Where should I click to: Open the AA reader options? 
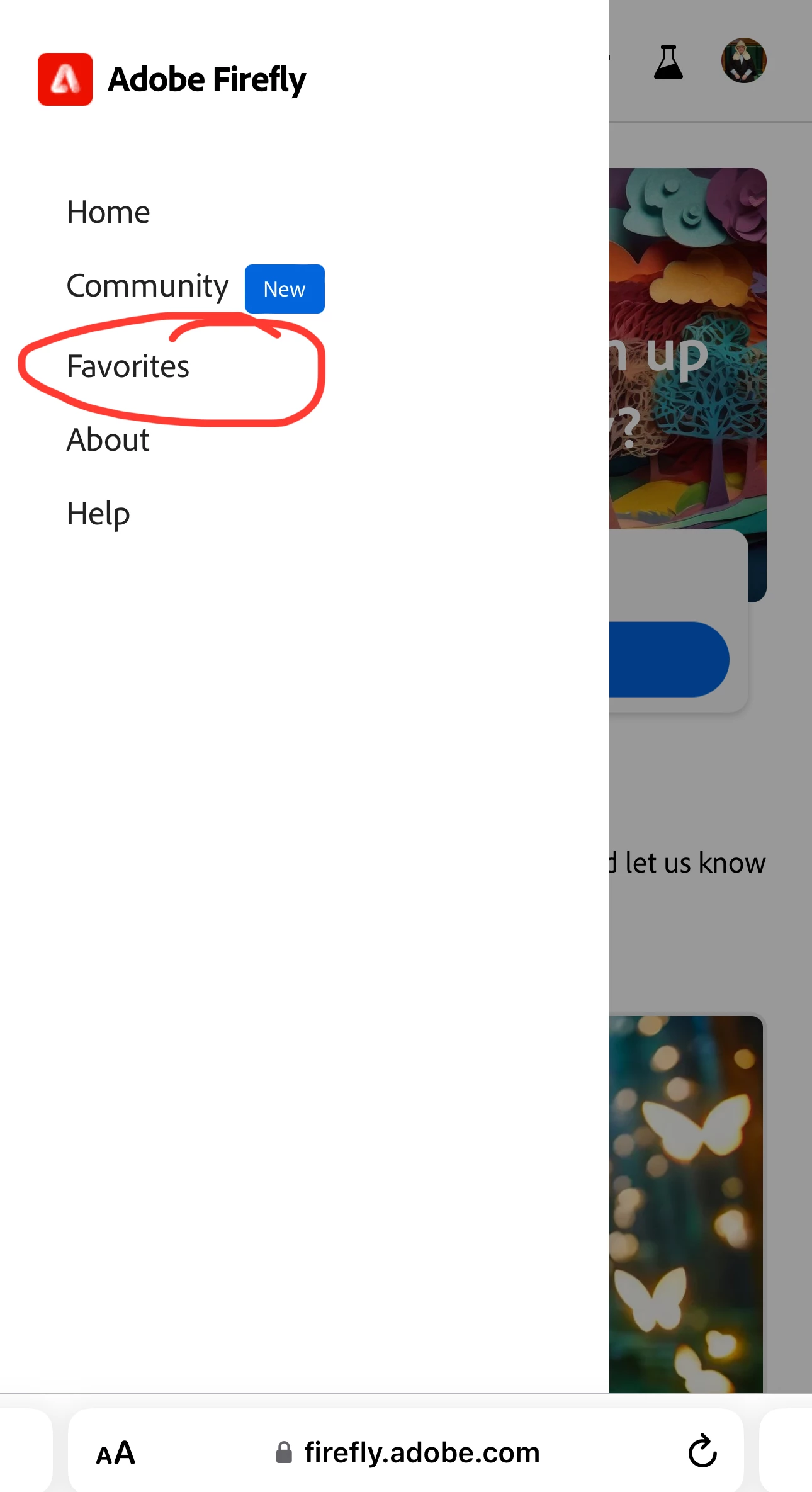[x=116, y=1453]
